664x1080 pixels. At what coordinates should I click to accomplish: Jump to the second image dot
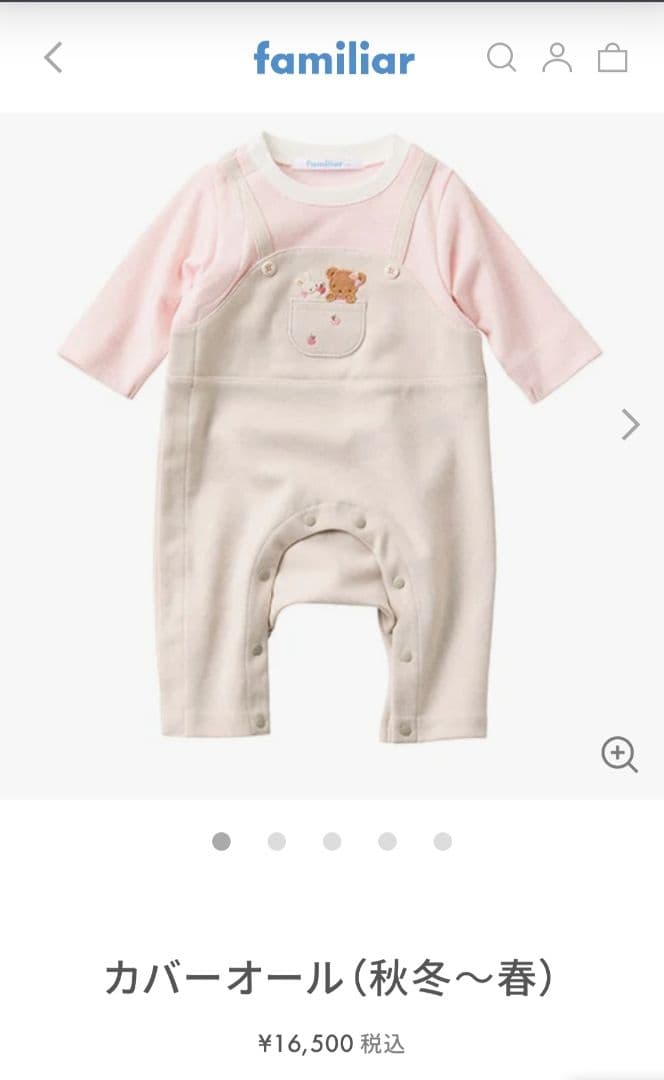pos(277,842)
